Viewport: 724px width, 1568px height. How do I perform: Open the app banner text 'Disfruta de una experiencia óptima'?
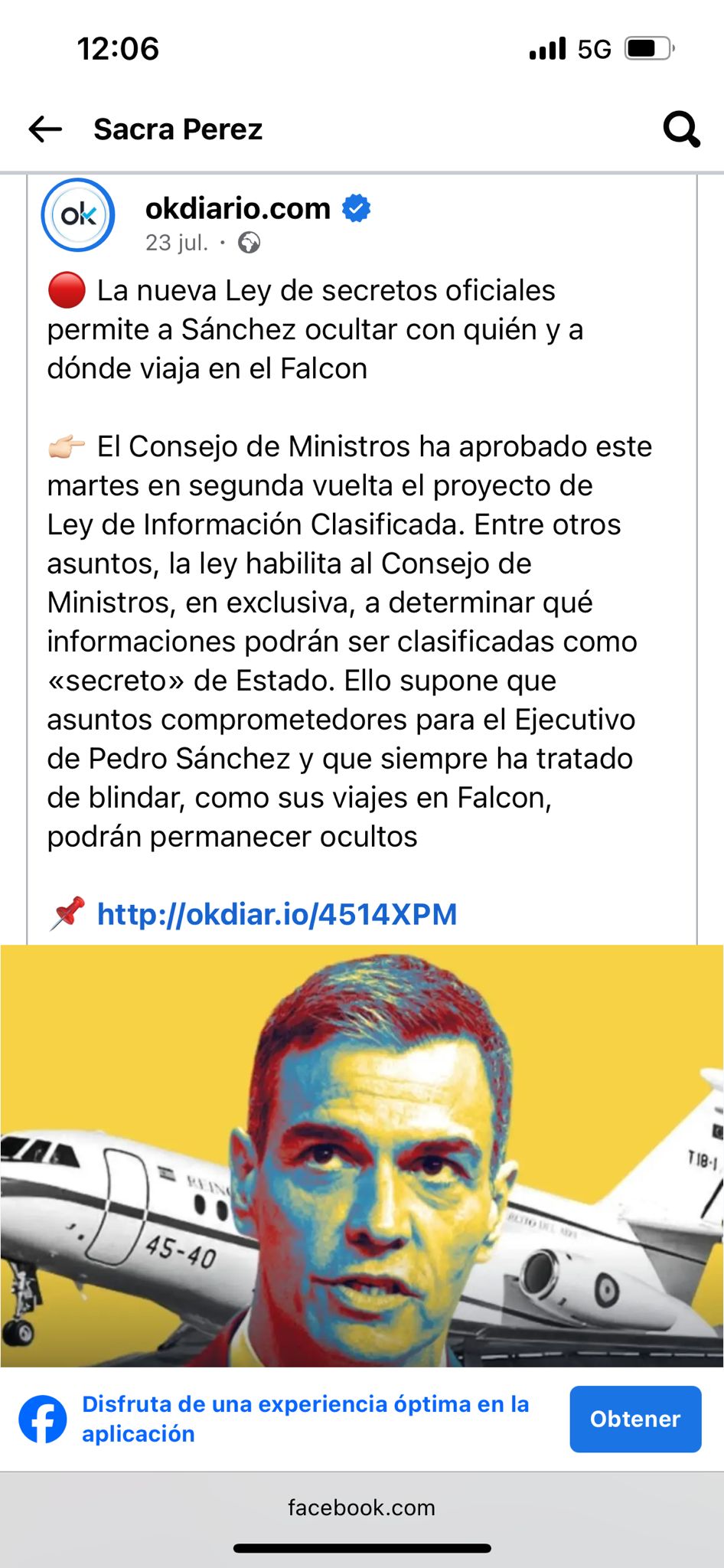coord(305,1419)
